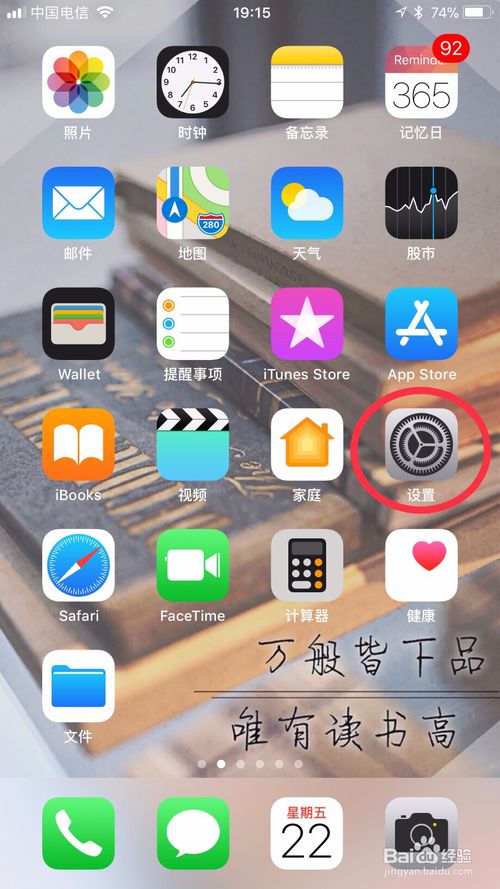Open the 文件 Files app

tap(78, 686)
